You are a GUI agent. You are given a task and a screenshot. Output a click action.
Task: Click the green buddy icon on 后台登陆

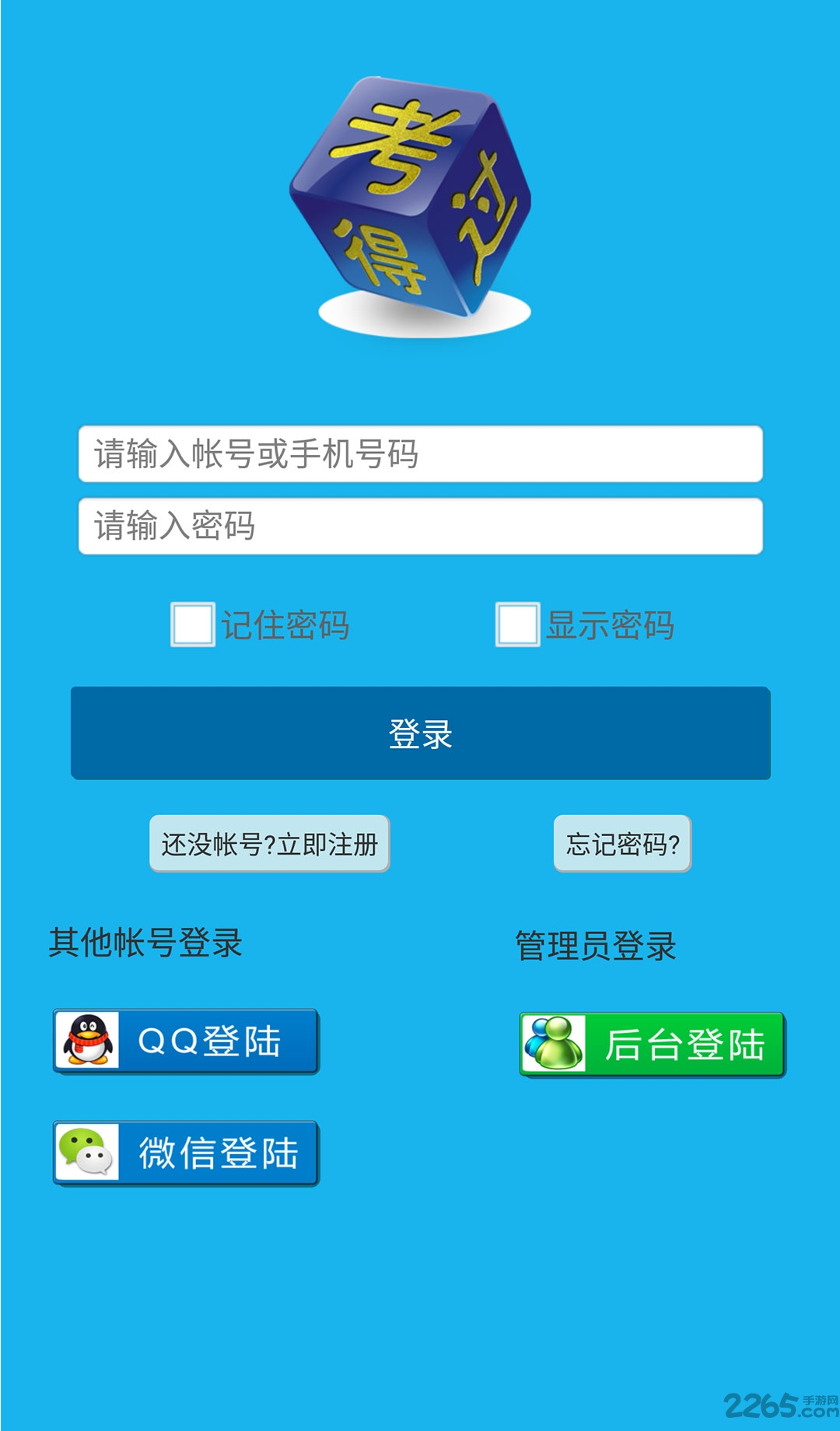555,1043
